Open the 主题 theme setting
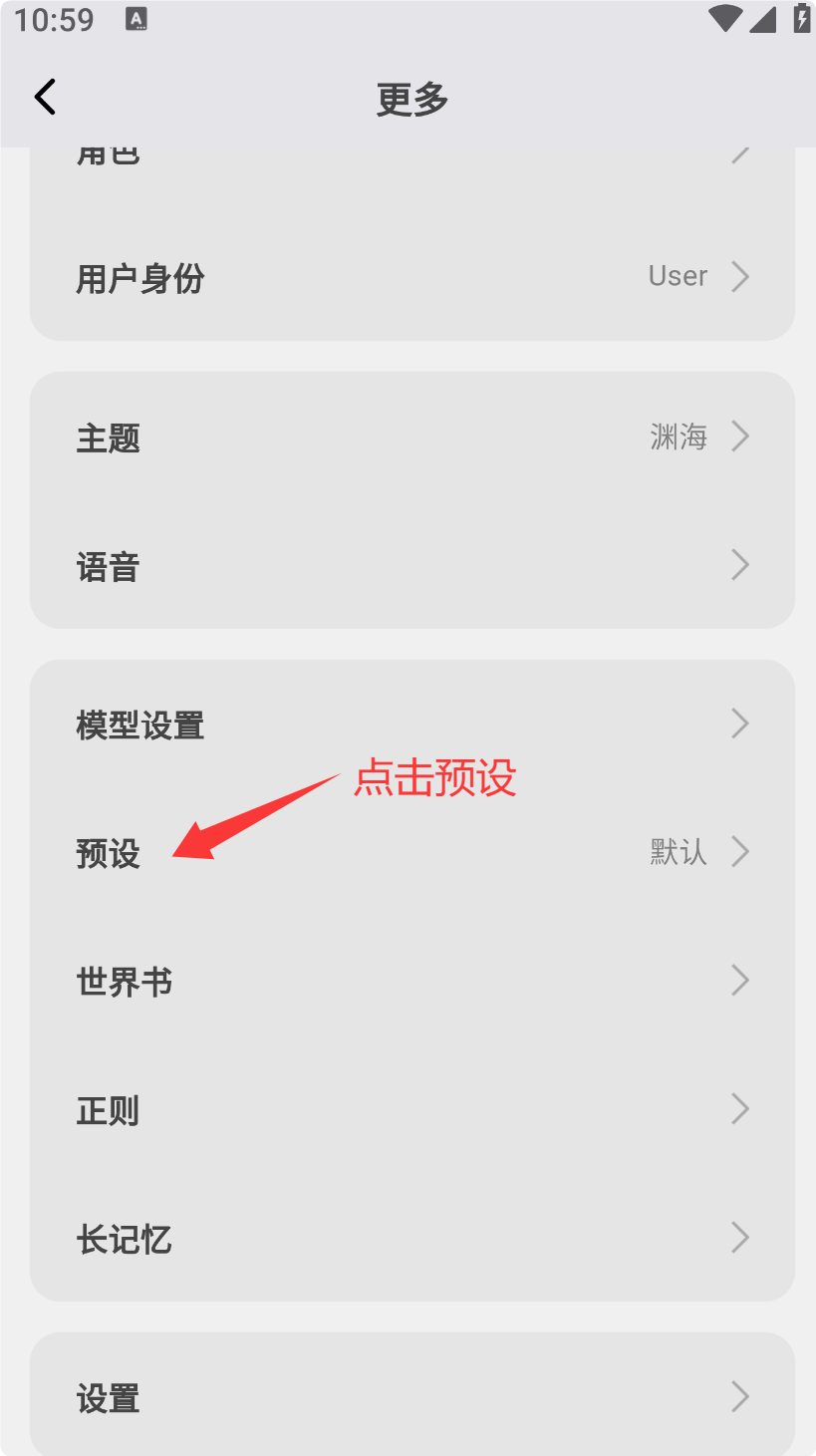 pos(411,437)
